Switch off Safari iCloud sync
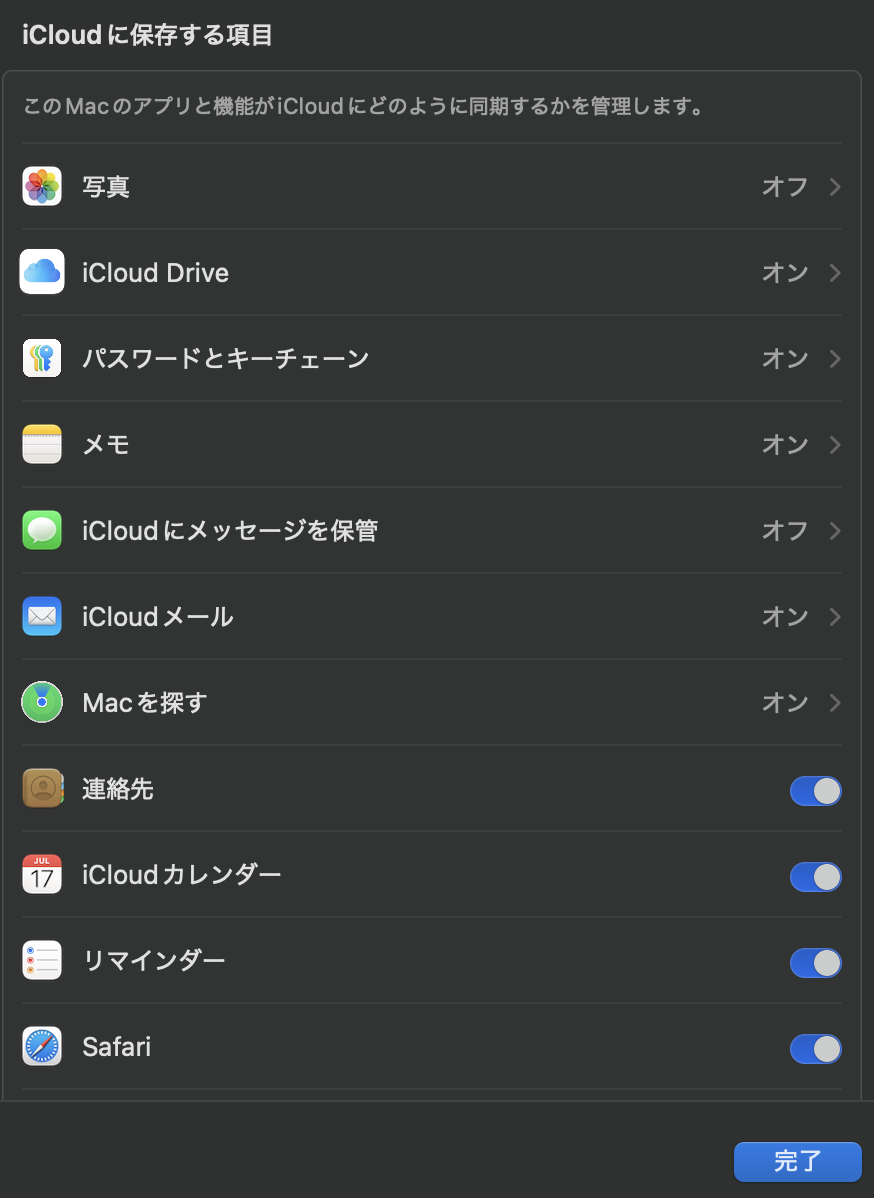Screen dimensions: 874x1198 [815, 1049]
